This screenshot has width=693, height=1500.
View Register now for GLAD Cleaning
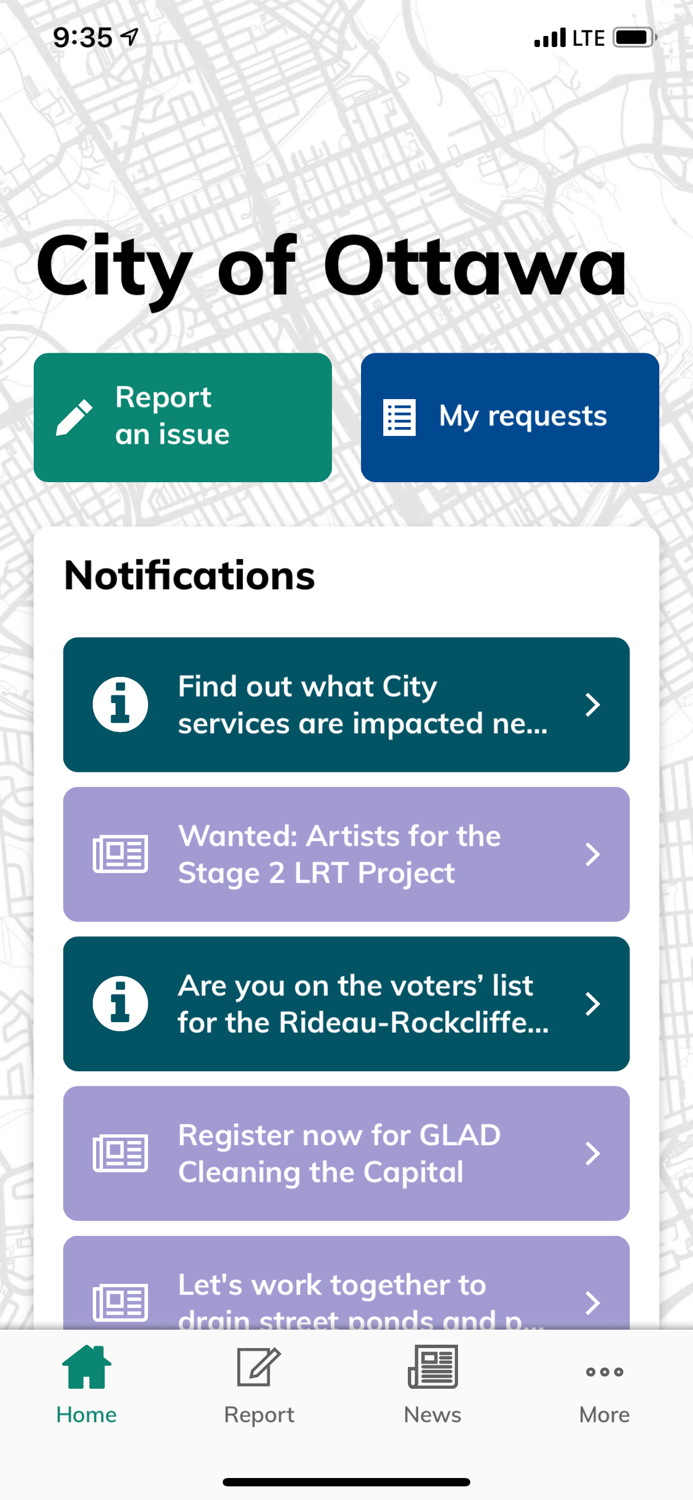[x=346, y=1153]
